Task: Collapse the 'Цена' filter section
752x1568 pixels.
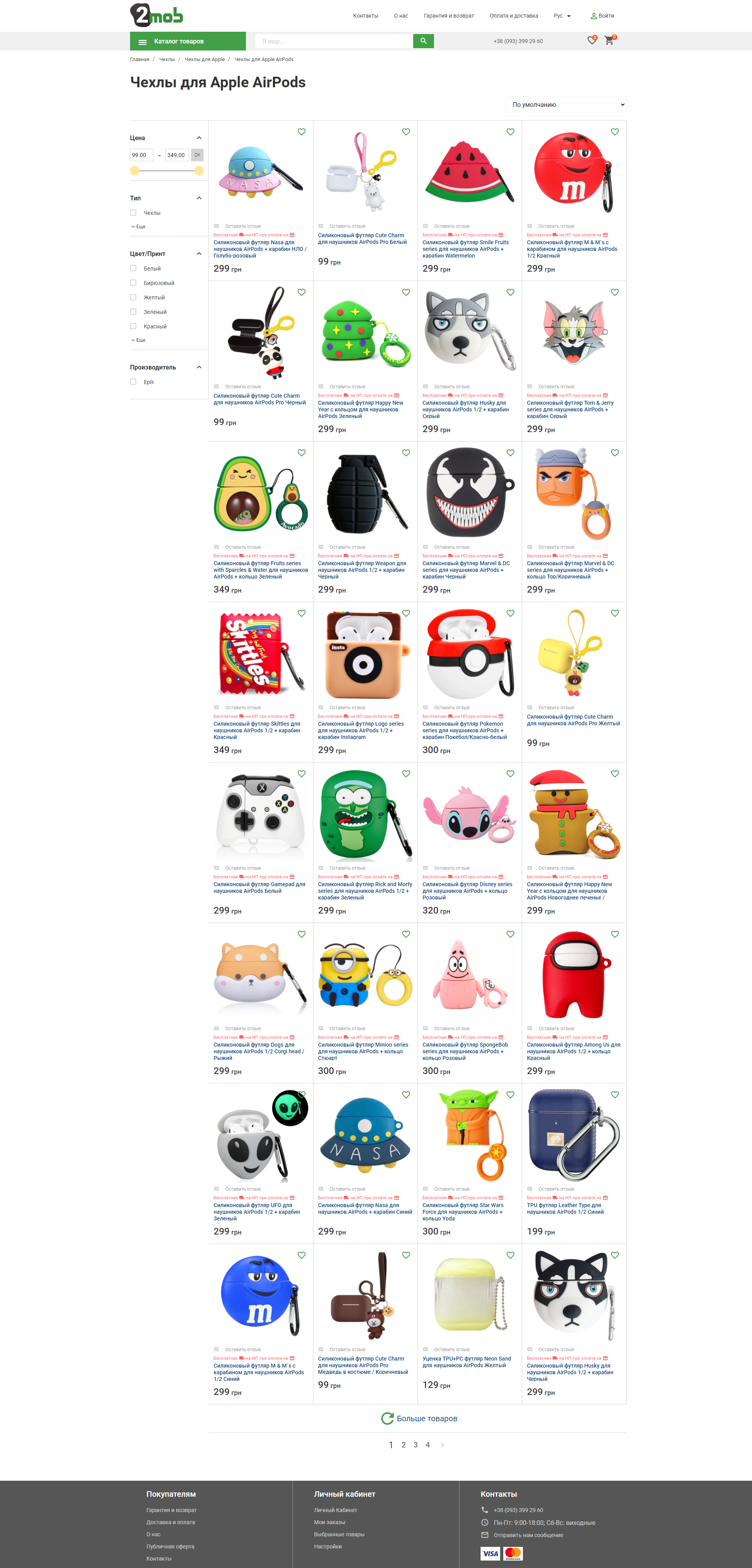Action: [x=199, y=138]
